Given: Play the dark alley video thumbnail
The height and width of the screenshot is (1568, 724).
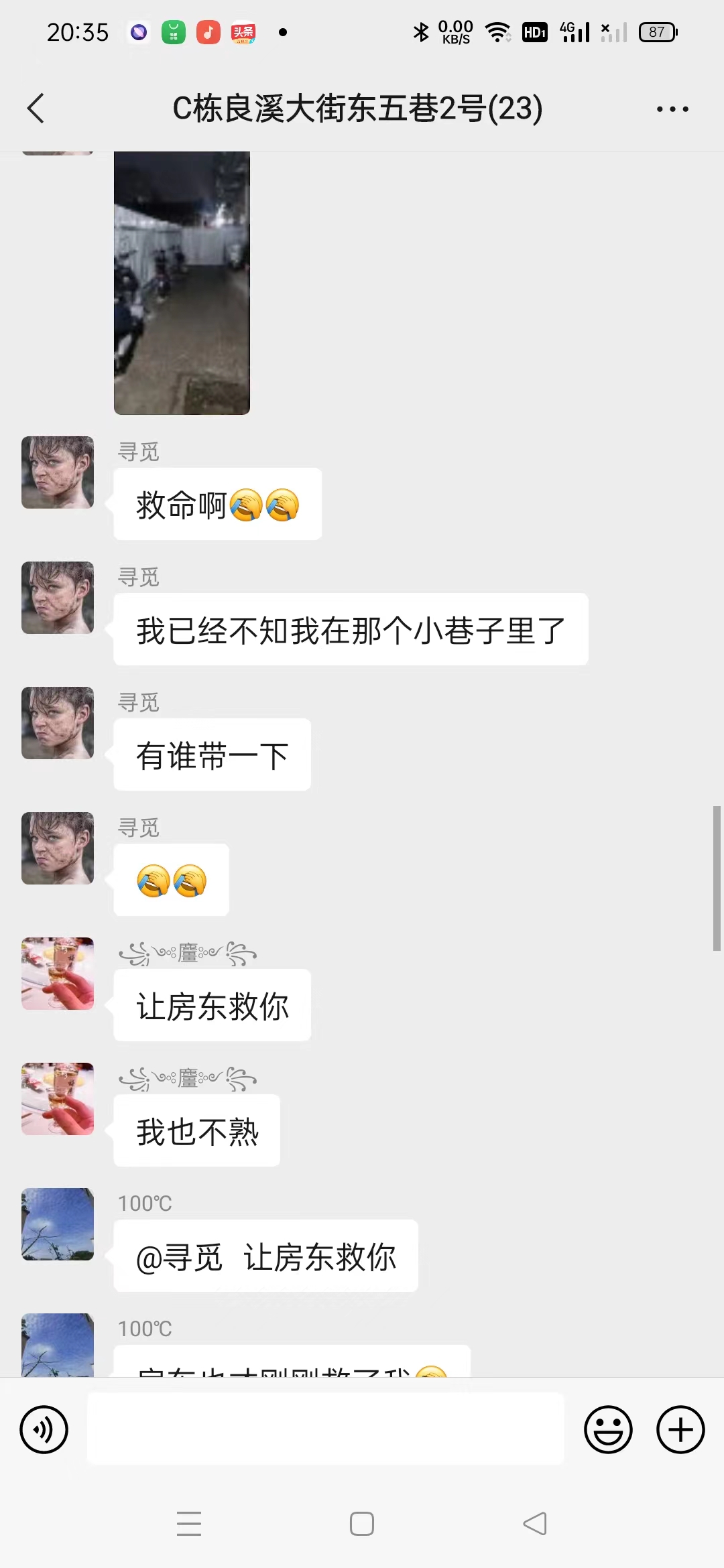Looking at the screenshot, I should [182, 281].
